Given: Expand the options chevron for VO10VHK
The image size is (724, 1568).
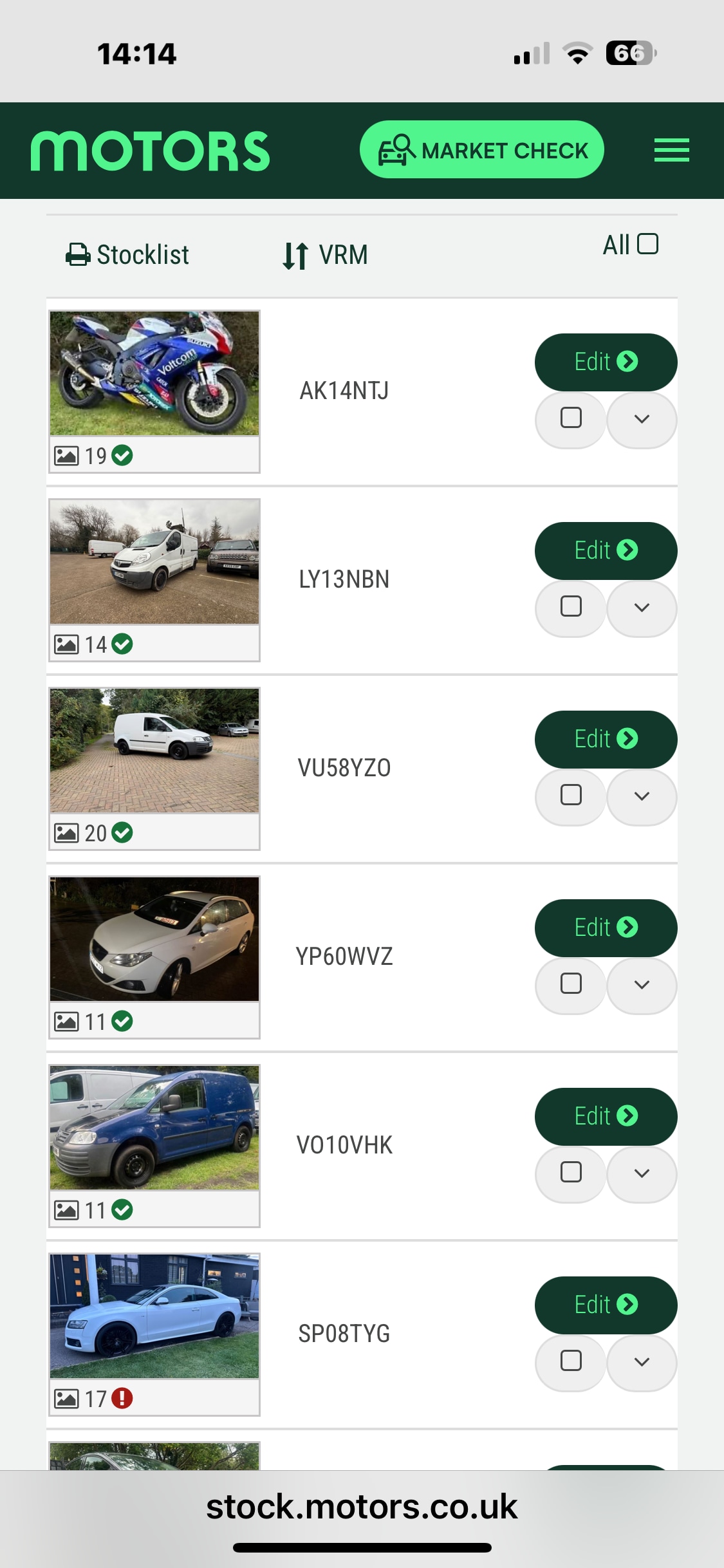Looking at the screenshot, I should (641, 1174).
